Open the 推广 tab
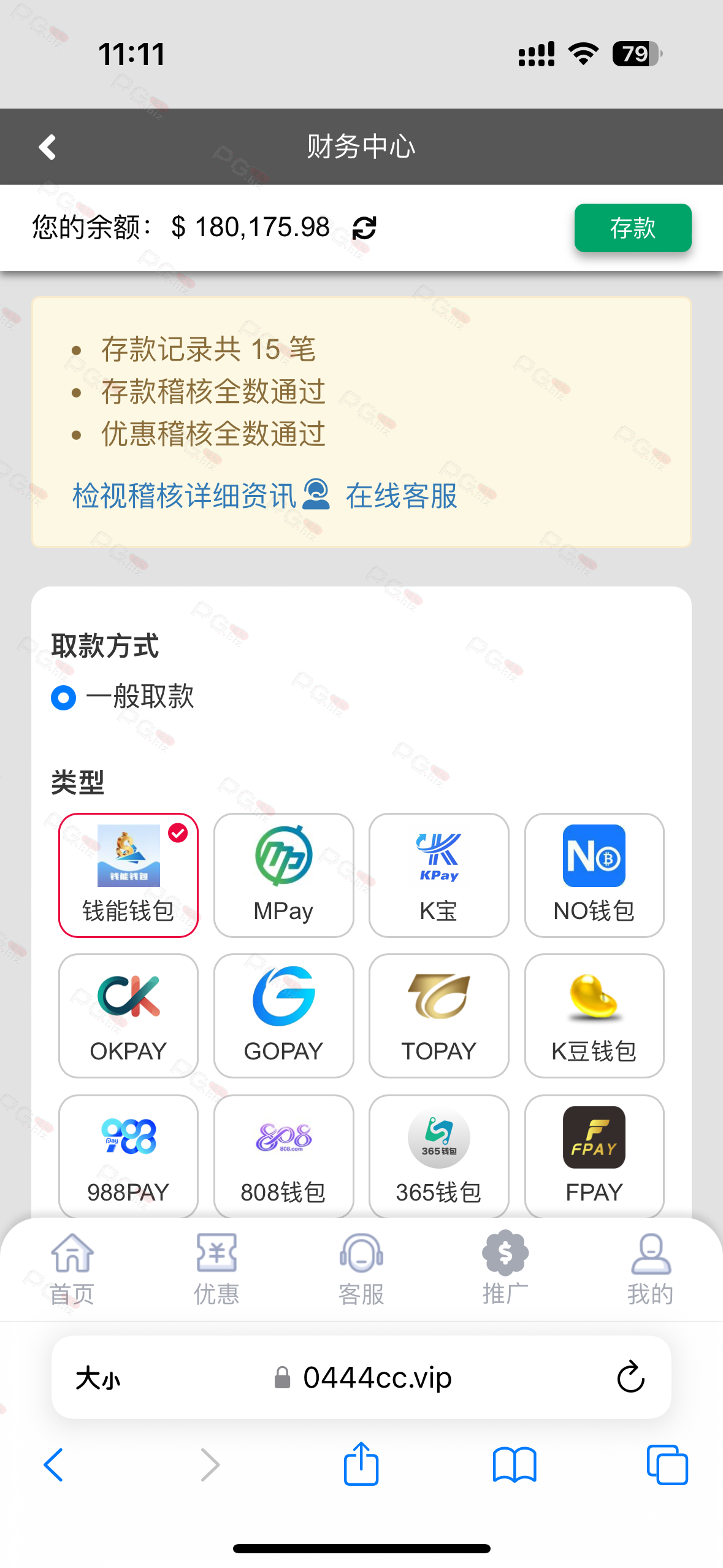 tap(505, 1267)
